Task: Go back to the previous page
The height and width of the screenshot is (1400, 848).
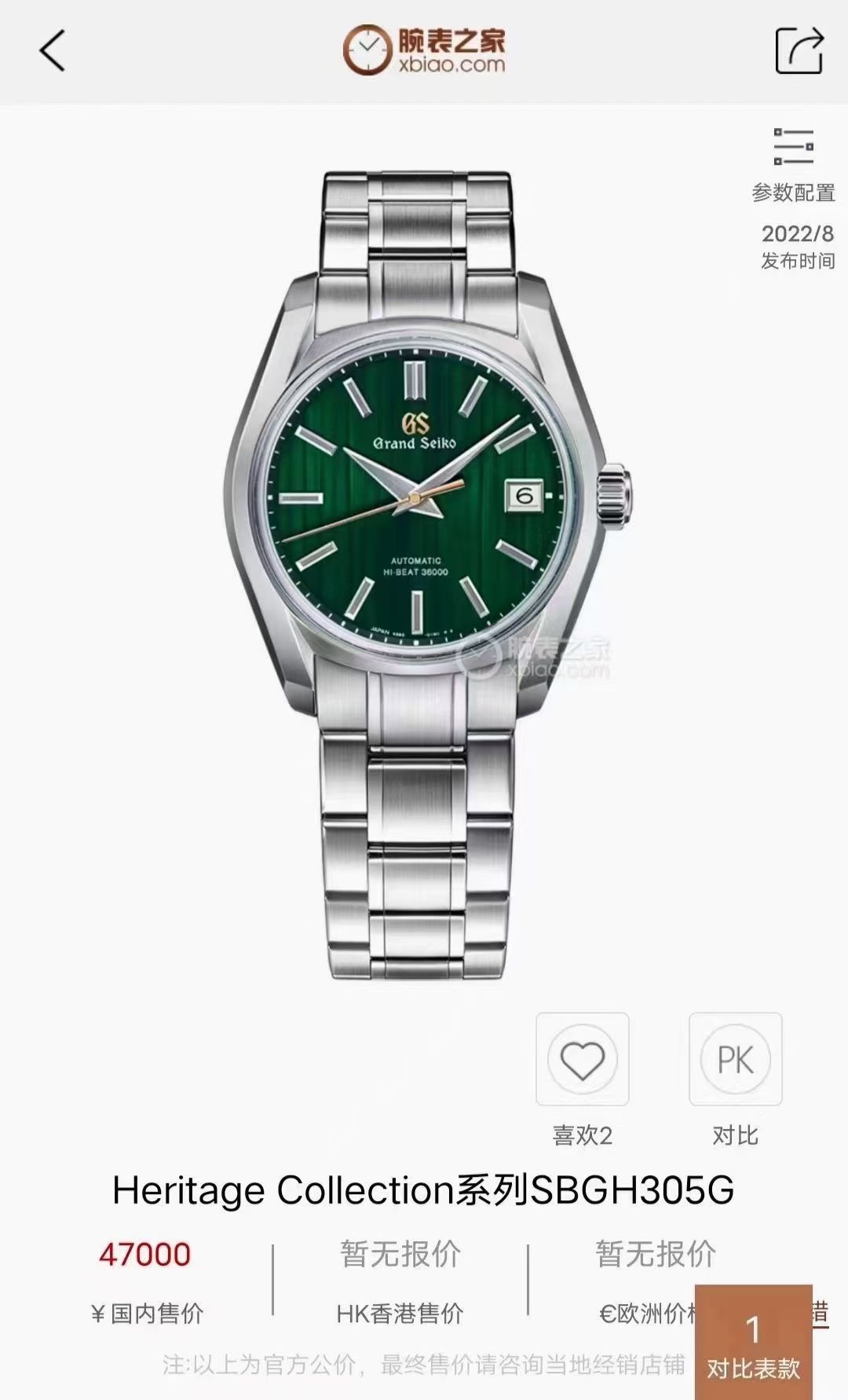Action: pos(53,52)
